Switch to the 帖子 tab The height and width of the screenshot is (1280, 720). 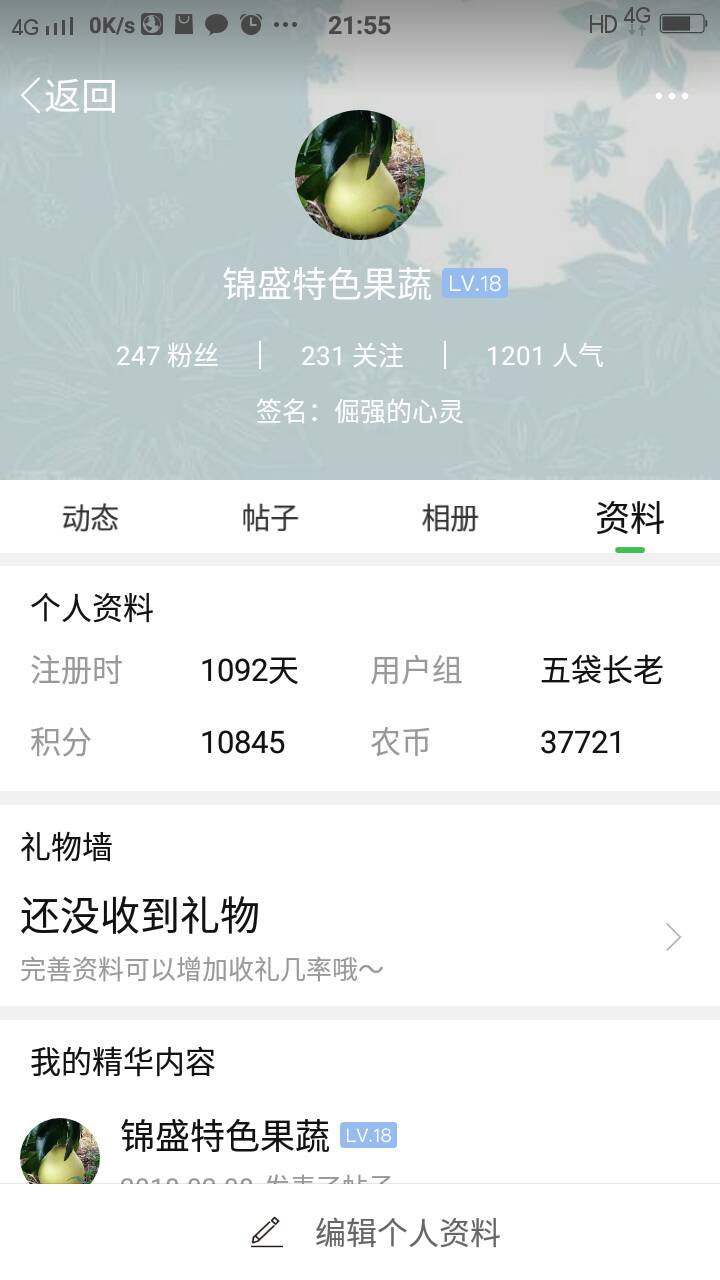[x=270, y=518]
